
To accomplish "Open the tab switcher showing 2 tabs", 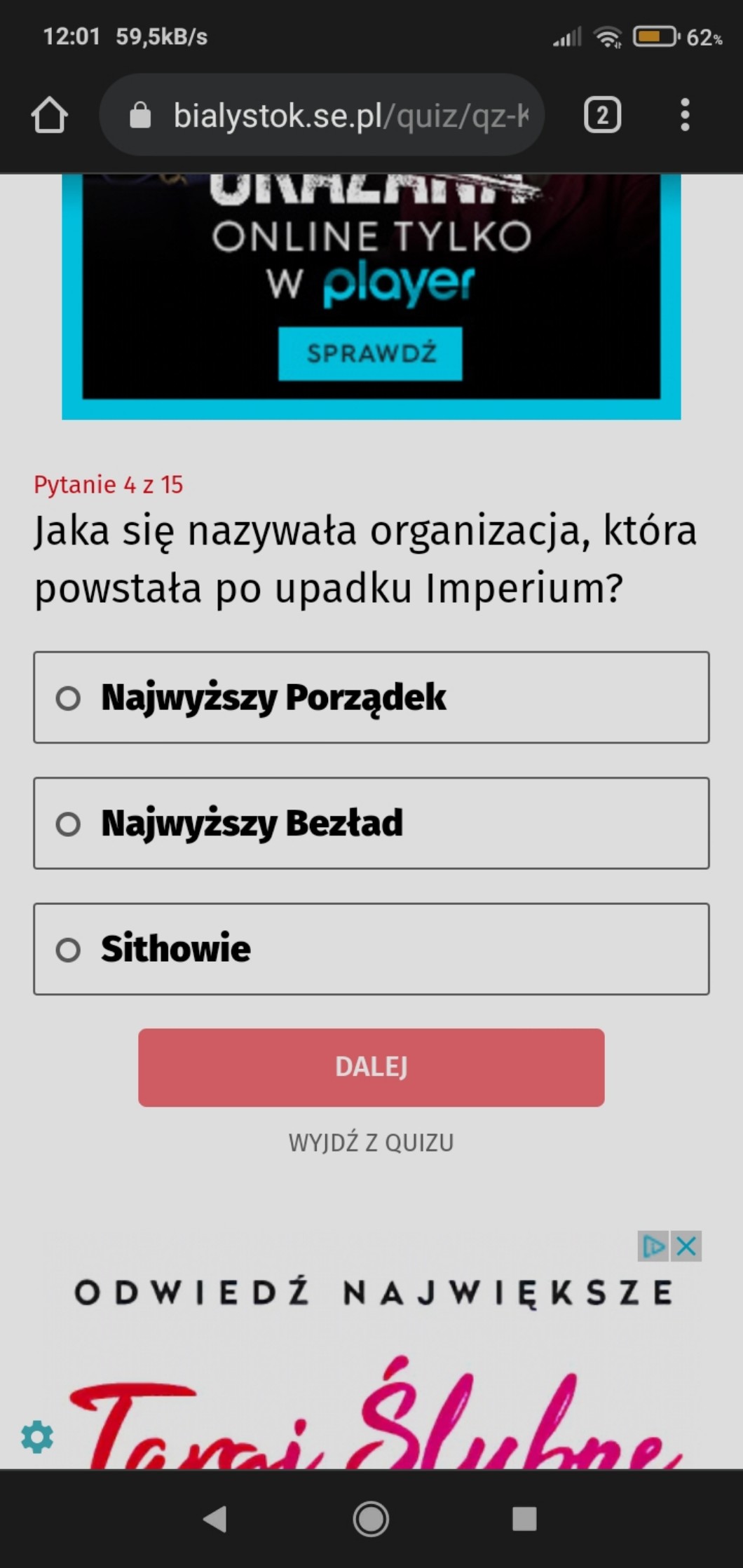I will click(602, 116).
